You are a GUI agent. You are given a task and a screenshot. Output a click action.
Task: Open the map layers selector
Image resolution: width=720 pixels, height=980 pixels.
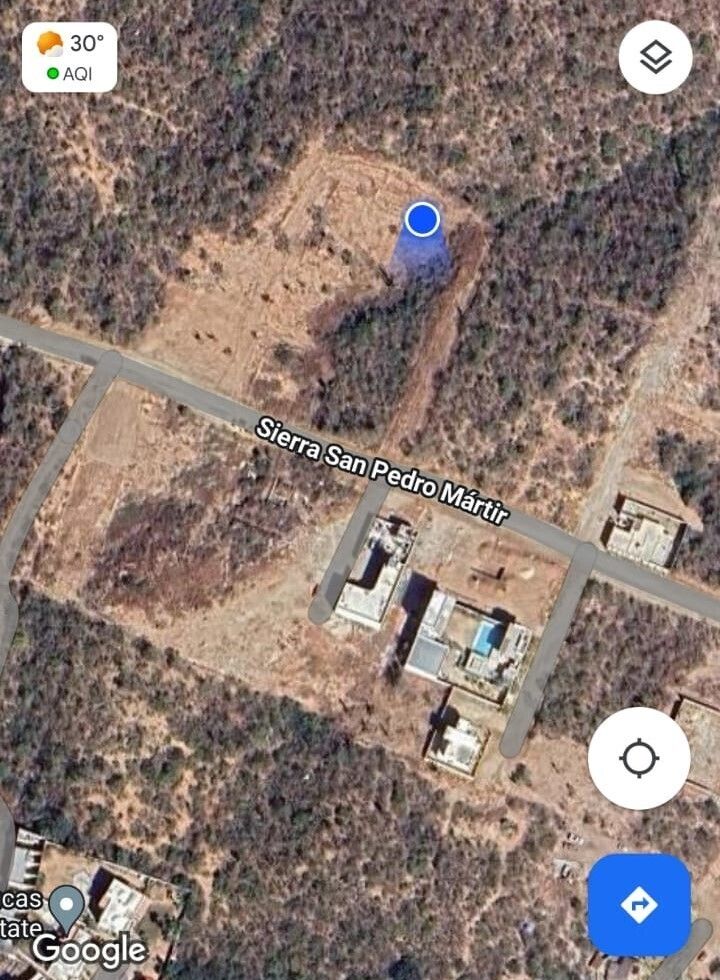click(x=655, y=58)
